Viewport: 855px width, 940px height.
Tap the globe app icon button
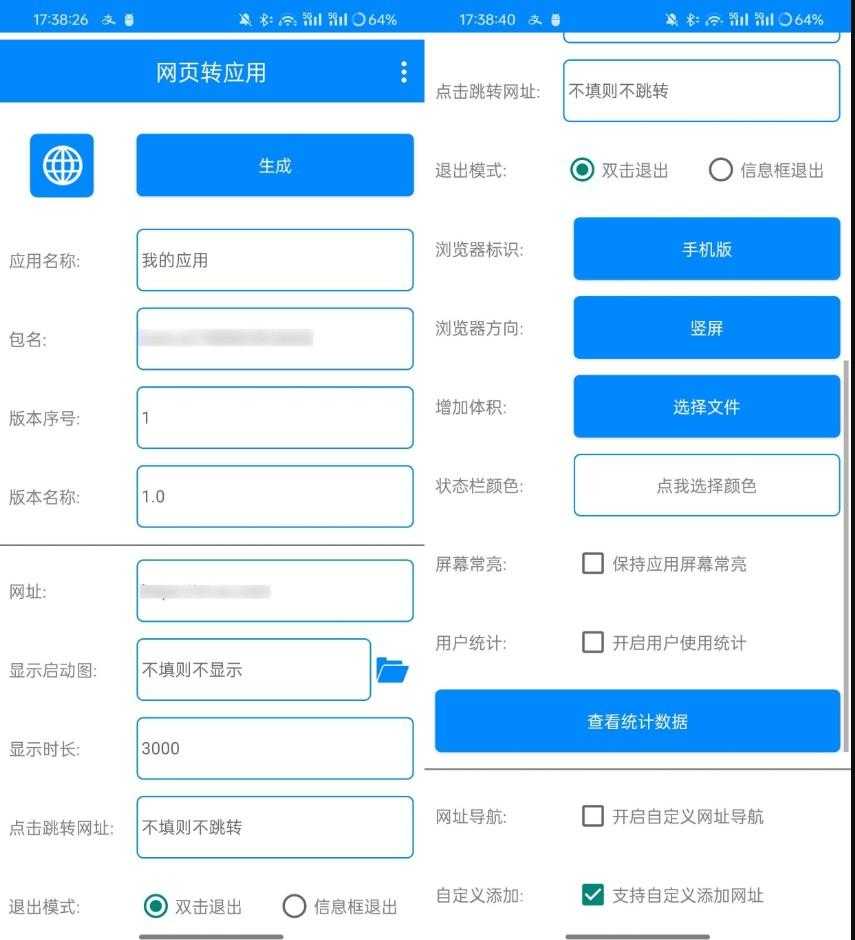pyautogui.click(x=61, y=165)
